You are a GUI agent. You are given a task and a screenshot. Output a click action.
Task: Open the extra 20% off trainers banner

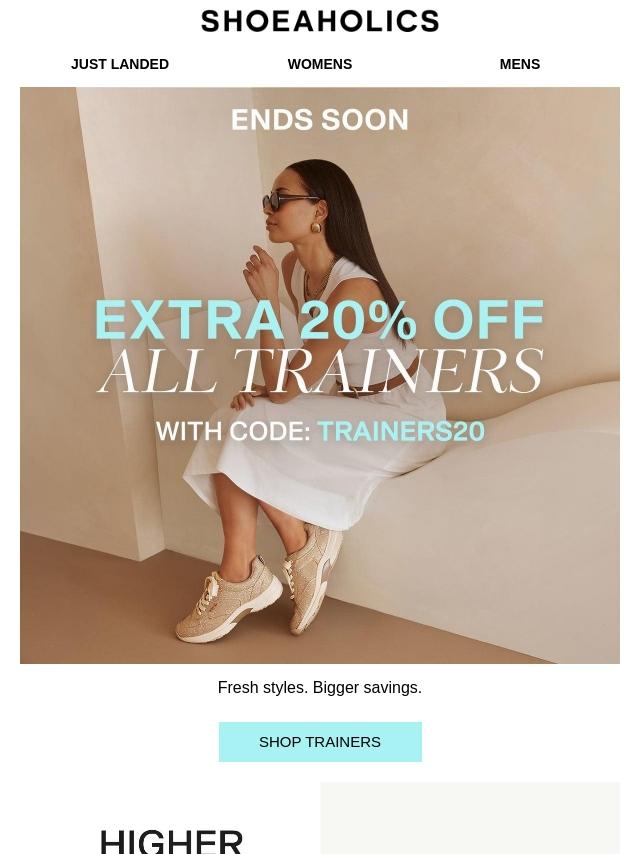coord(320,375)
